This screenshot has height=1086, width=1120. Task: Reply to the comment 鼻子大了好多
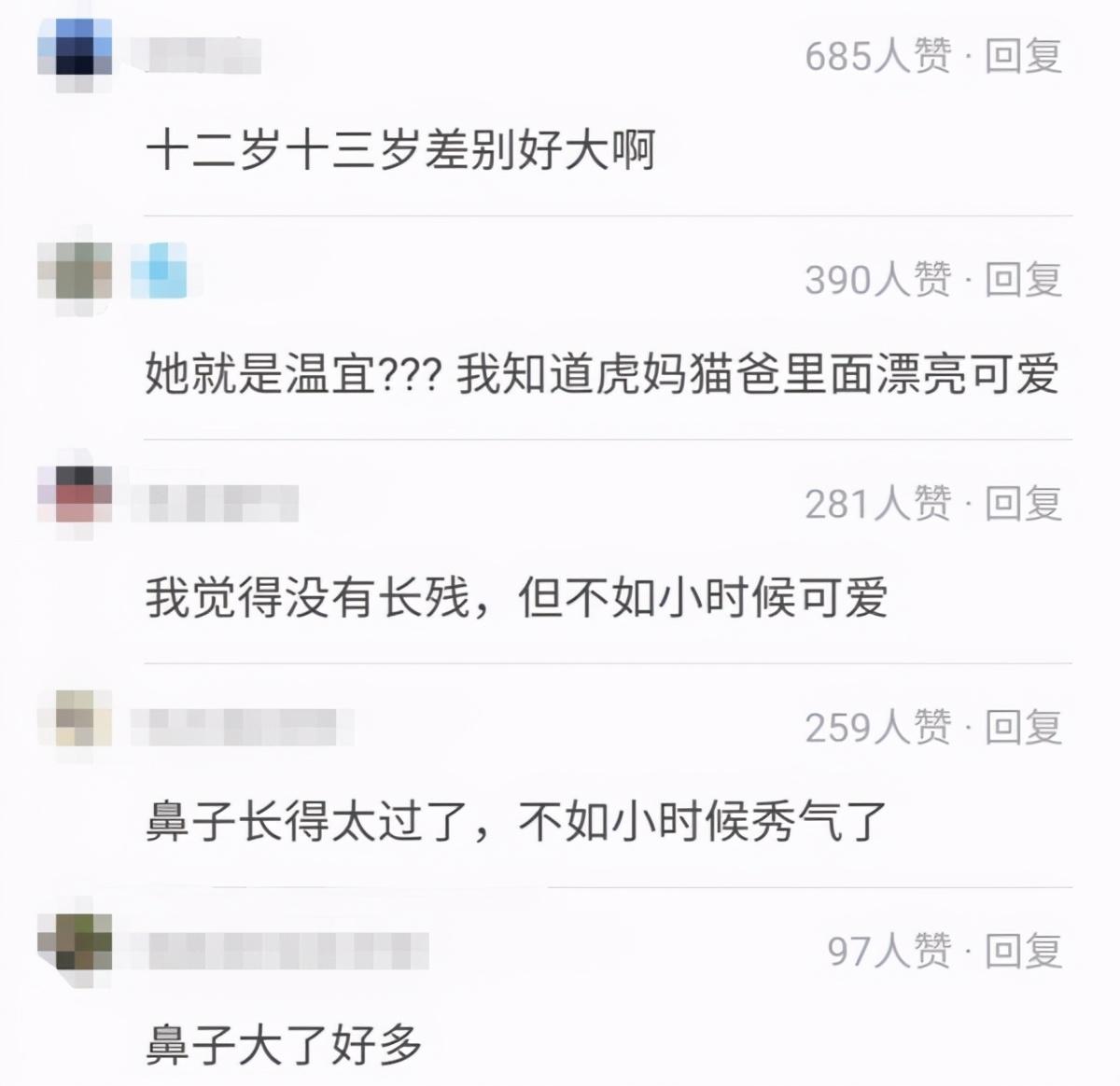tap(1024, 952)
